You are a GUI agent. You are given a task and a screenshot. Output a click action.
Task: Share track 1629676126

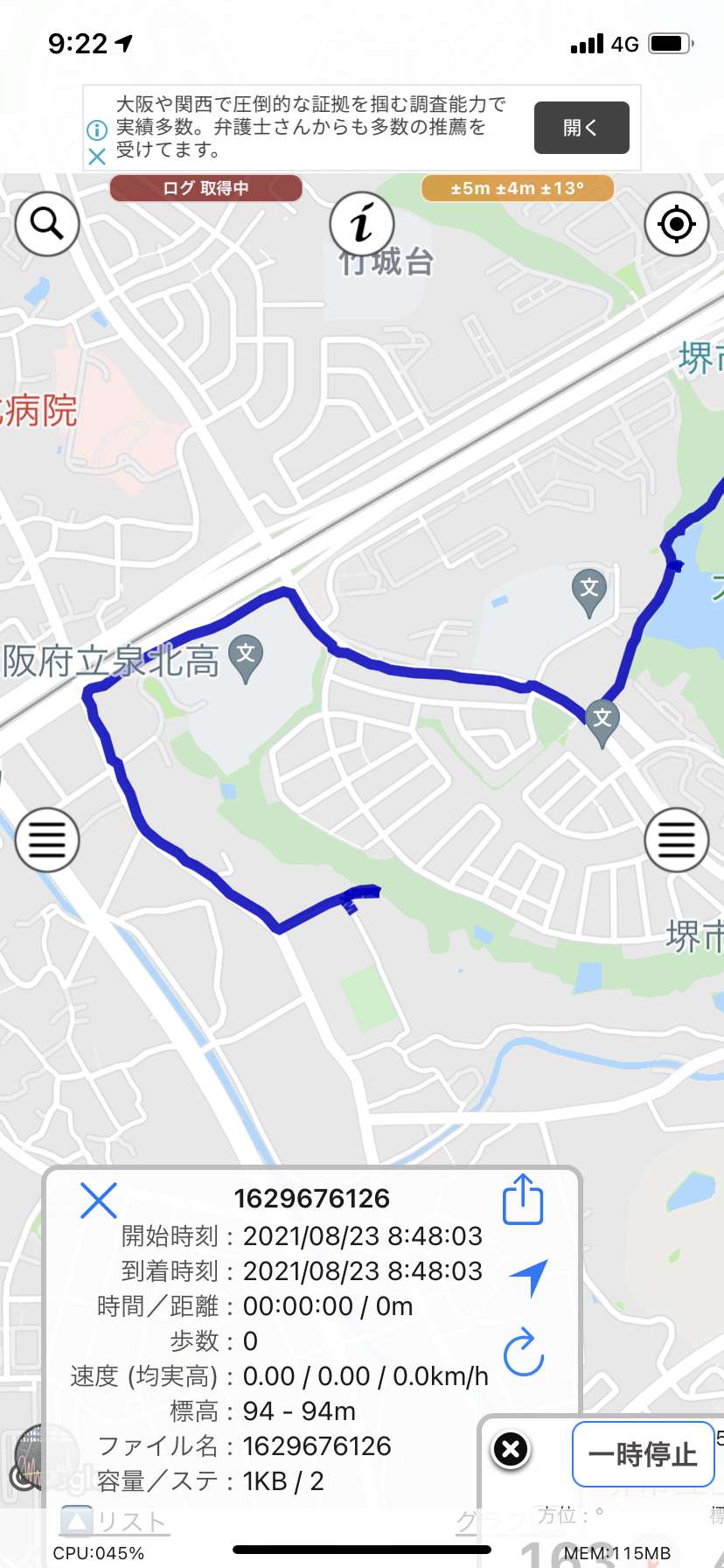point(523,1200)
